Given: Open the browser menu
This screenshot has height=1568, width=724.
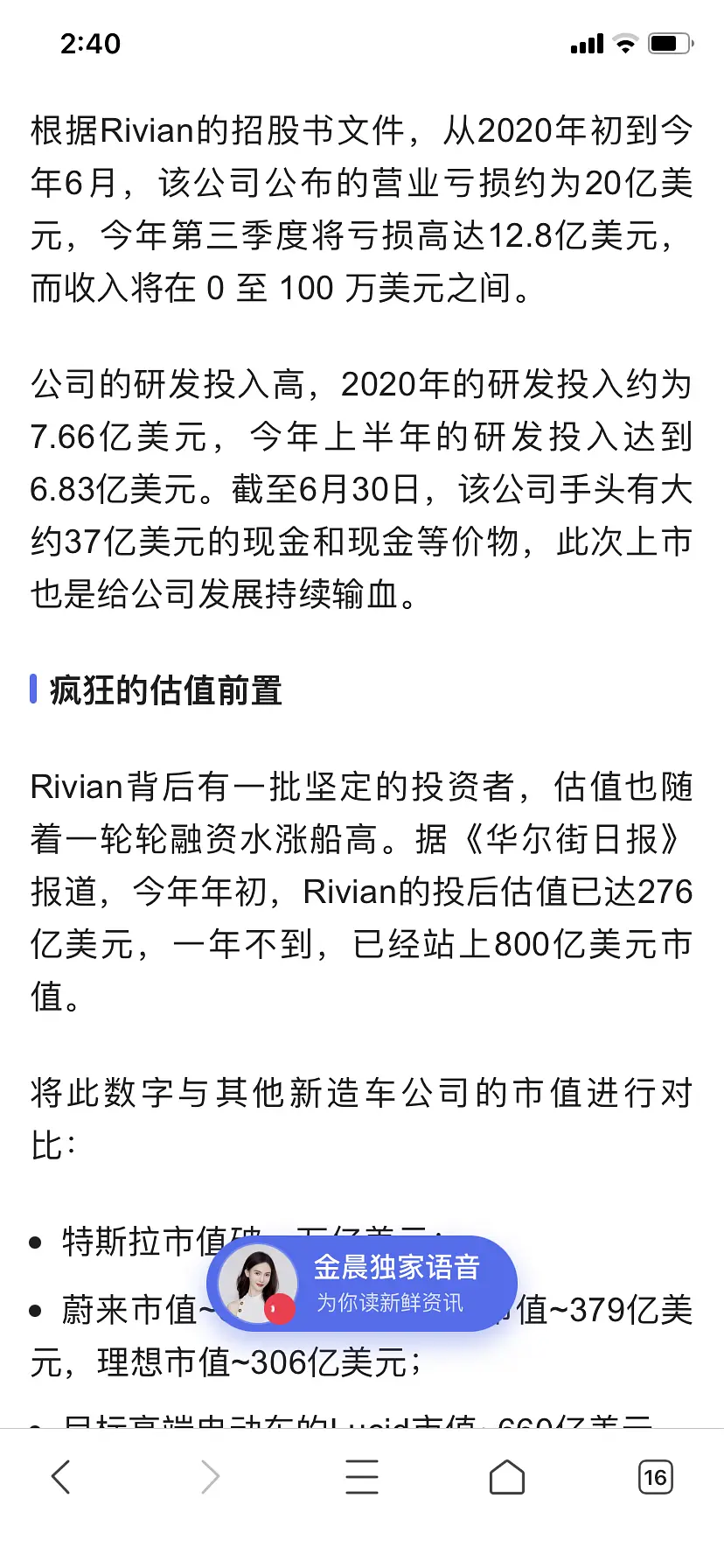Looking at the screenshot, I should [361, 1476].
